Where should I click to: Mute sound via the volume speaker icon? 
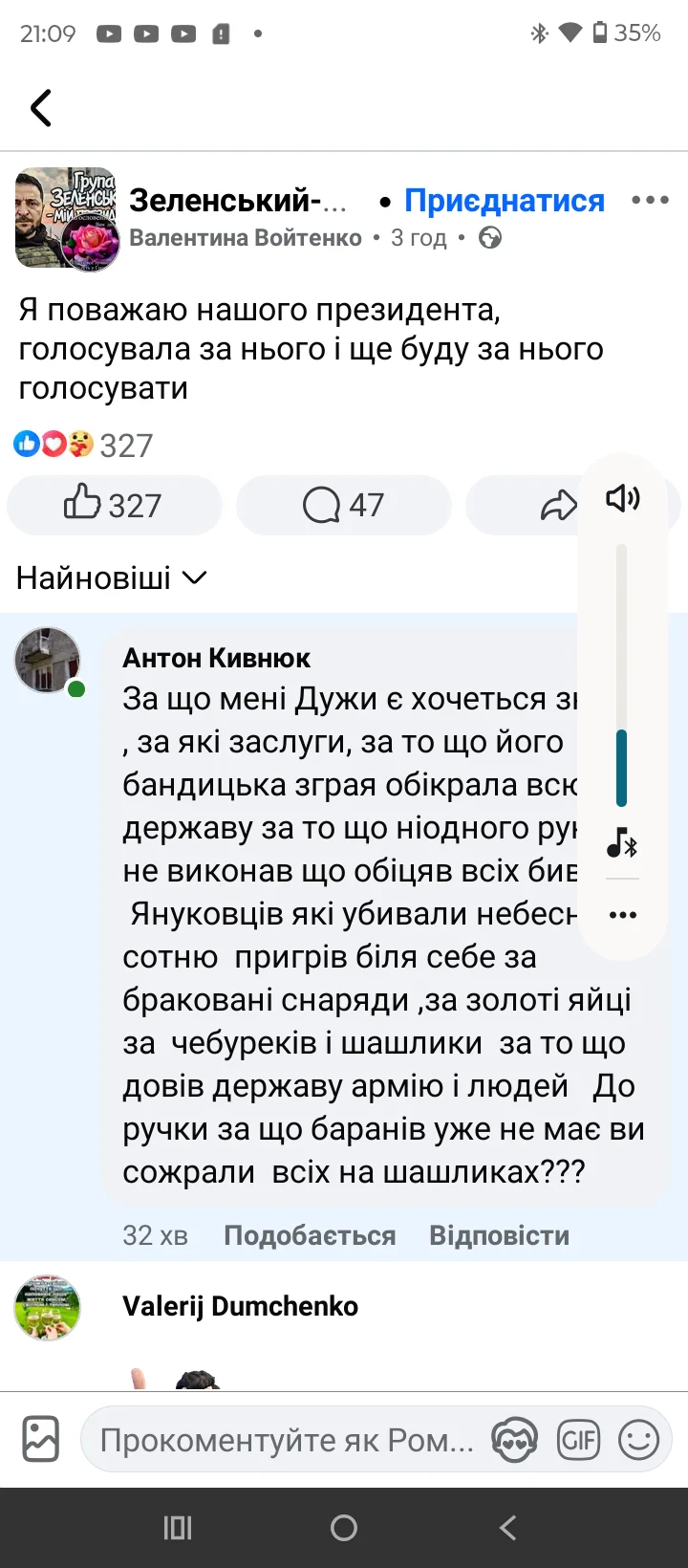pyautogui.click(x=622, y=498)
